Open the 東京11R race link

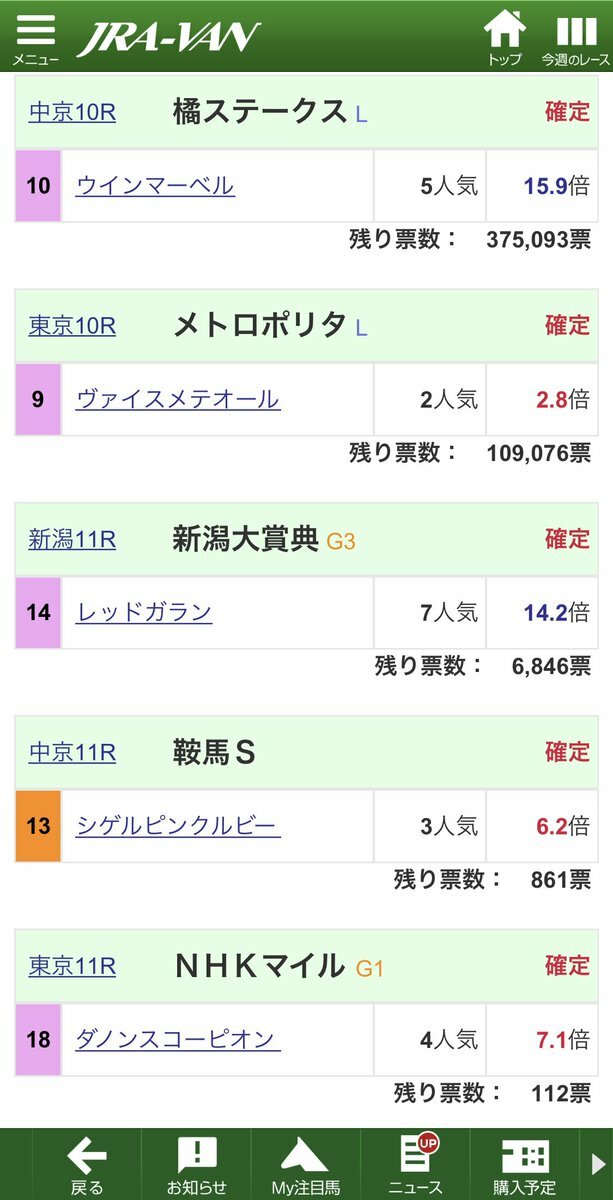point(72,967)
